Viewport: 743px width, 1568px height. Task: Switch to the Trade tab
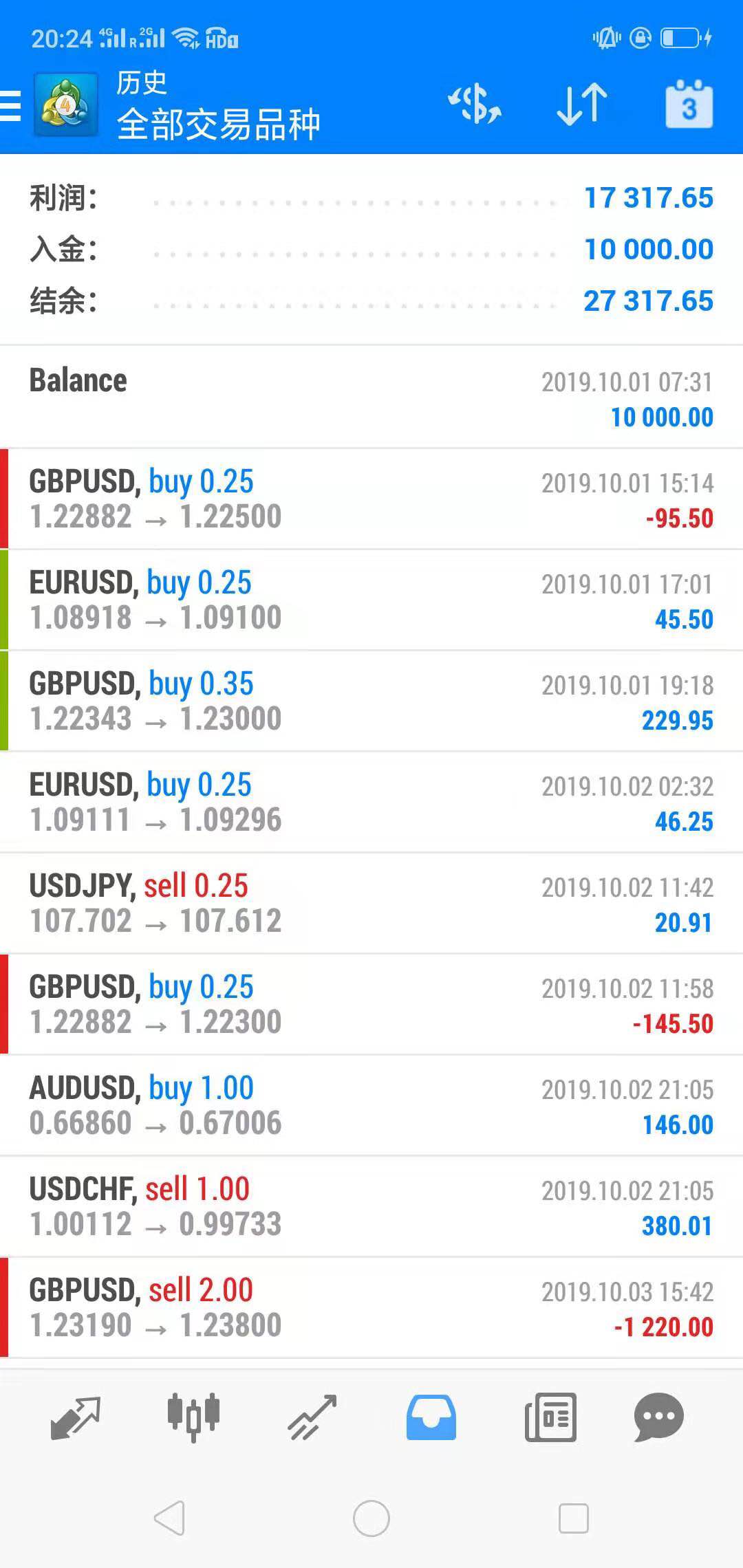(x=312, y=1417)
